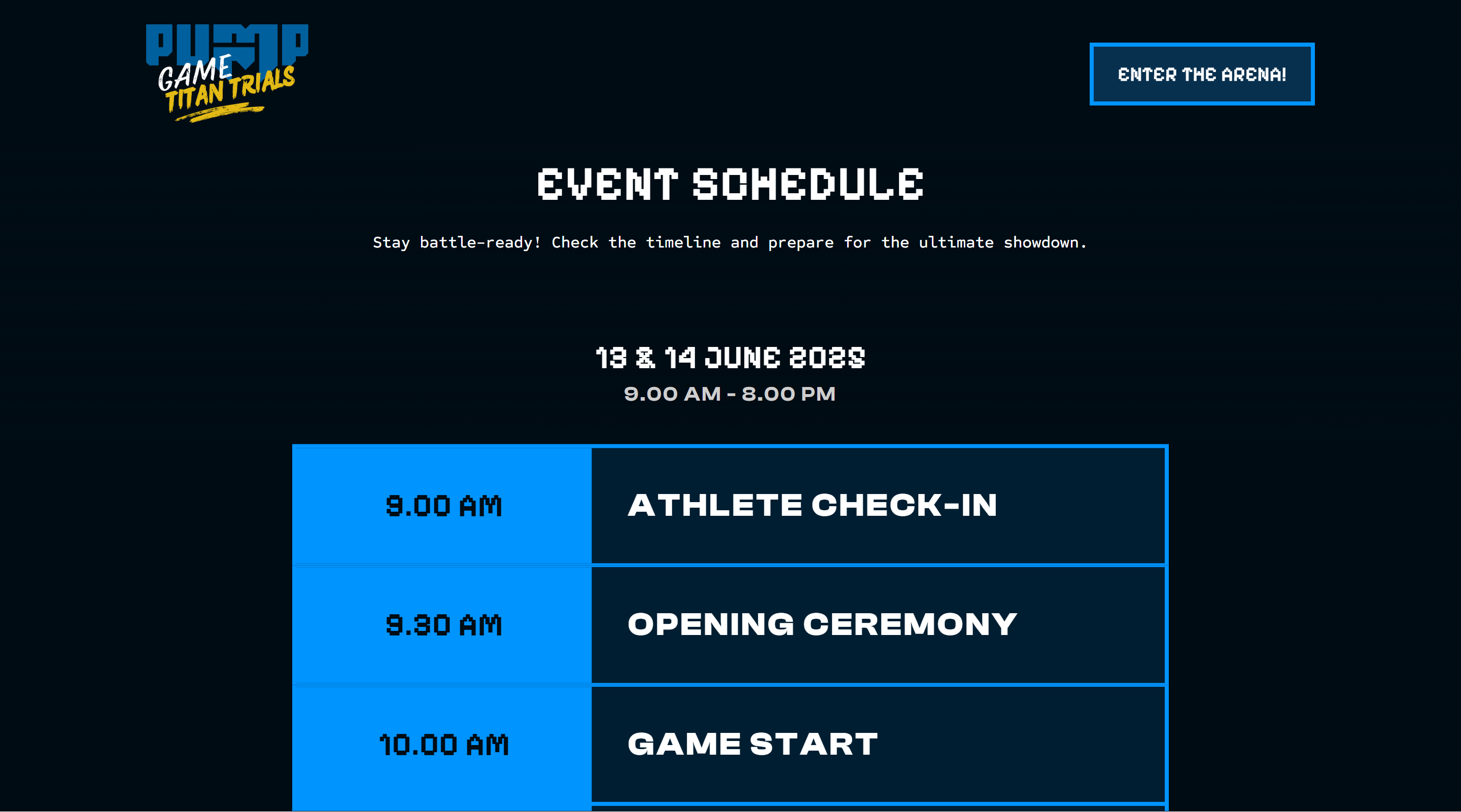The width and height of the screenshot is (1461, 812).
Task: Open the Pump Game Titan Trials homepage logo
Action: point(227,73)
